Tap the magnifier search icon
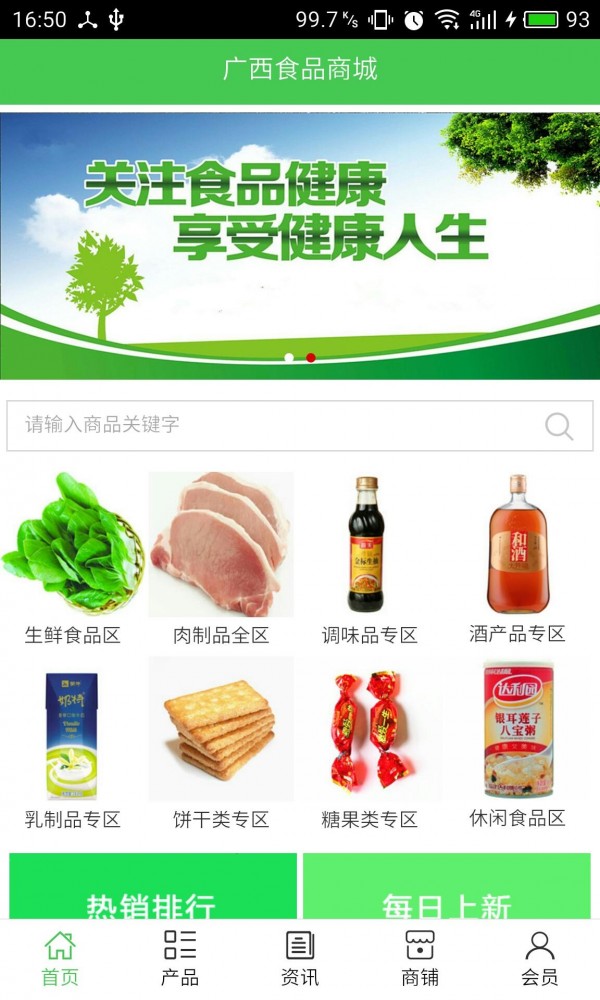Screen dimensions: 600x1000 point(559,426)
